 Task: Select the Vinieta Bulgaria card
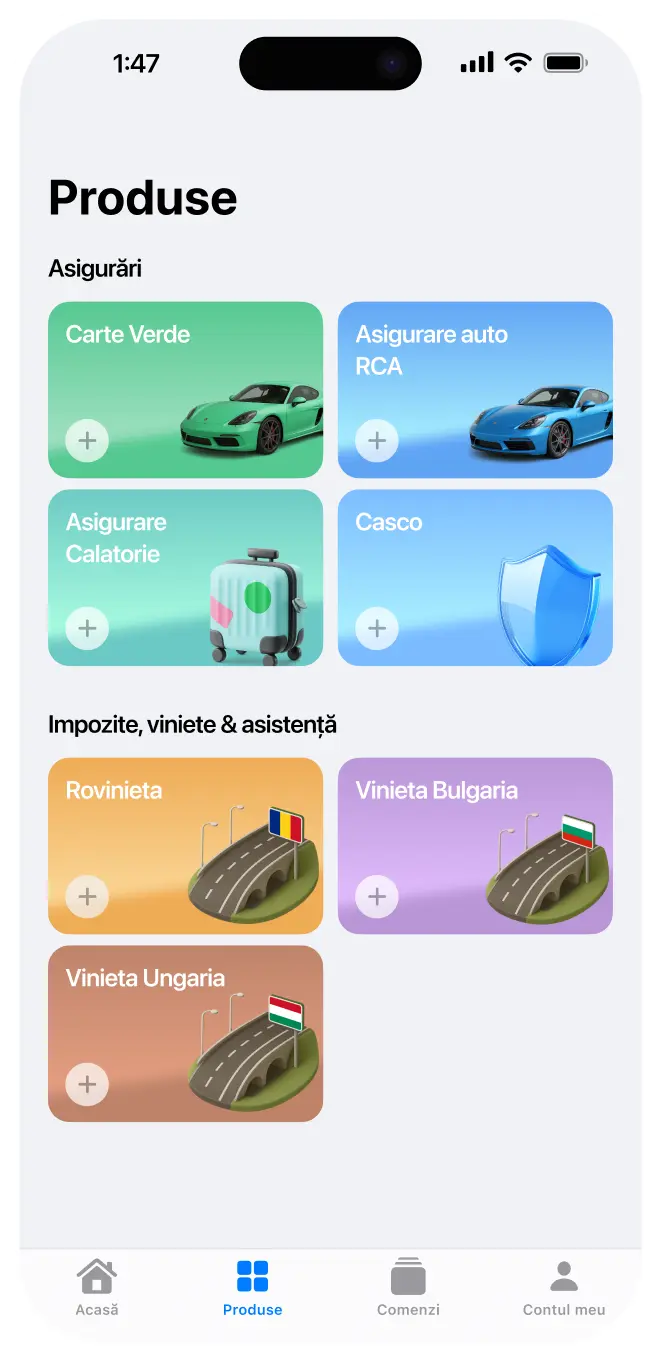[x=475, y=846]
